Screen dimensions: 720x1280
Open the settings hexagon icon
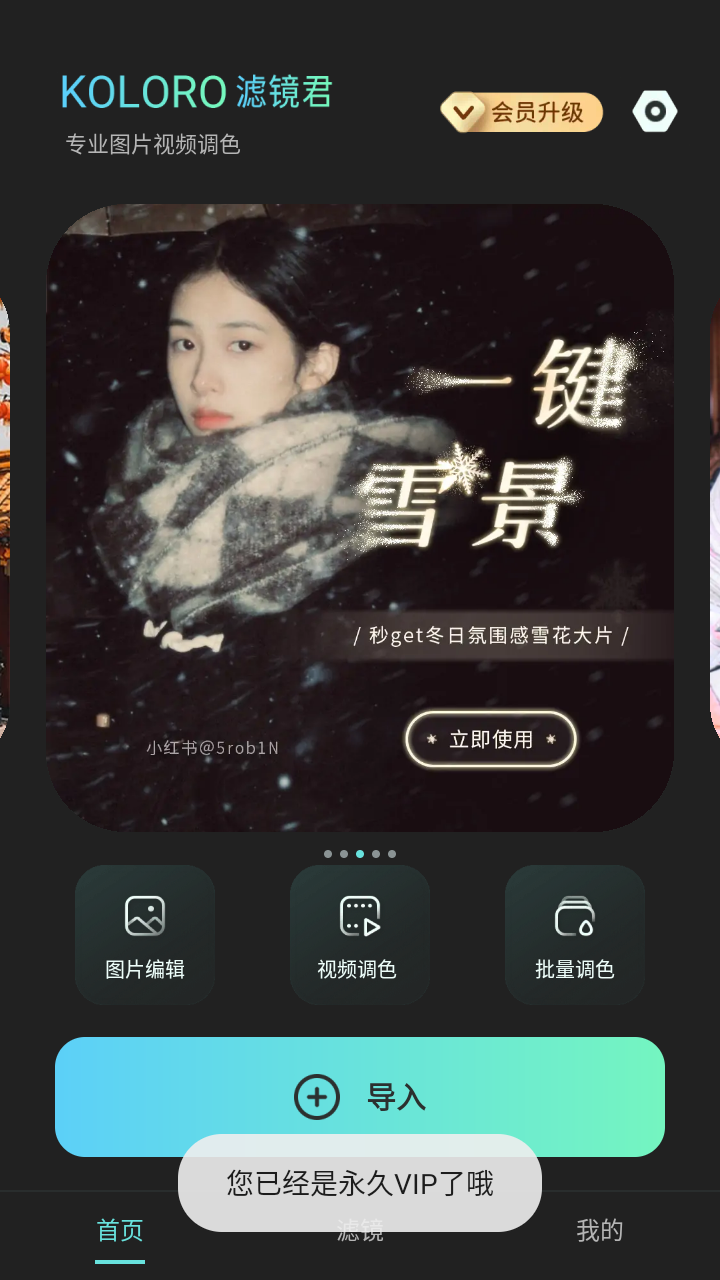655,112
